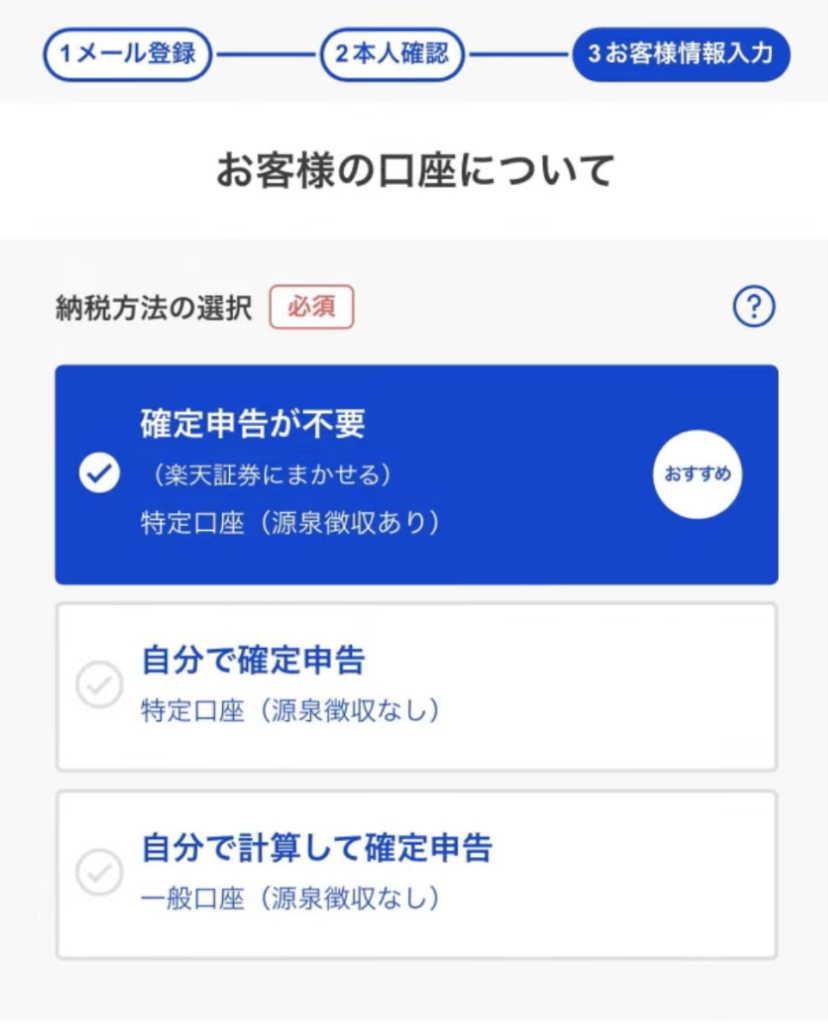Click the step 2 circle in the progress bar

(392, 56)
